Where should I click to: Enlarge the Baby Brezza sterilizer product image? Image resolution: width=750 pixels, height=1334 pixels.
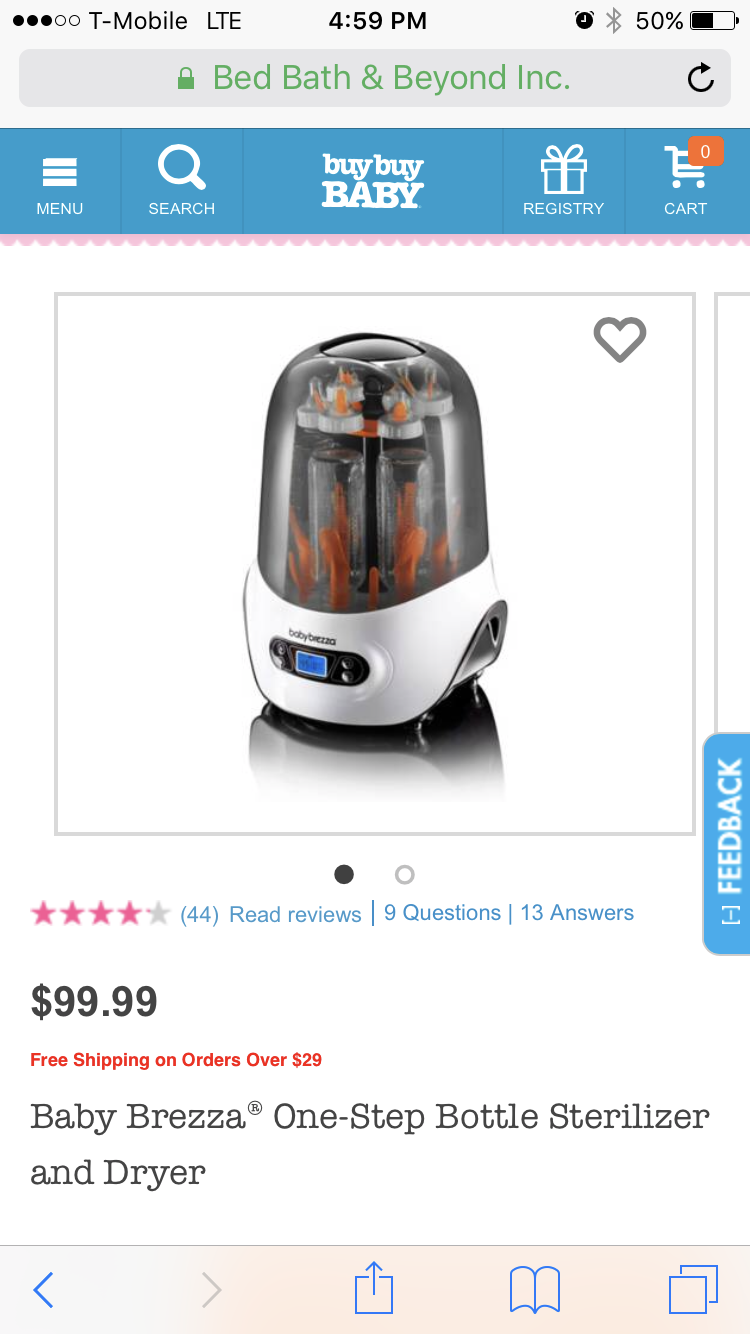(x=375, y=563)
